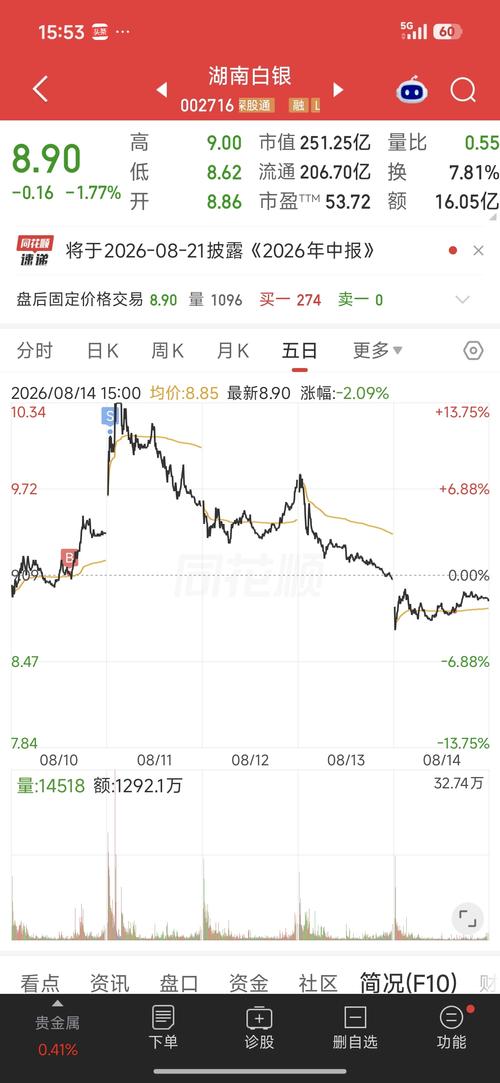This screenshot has height=1083, width=500.
Task: Switch to the 日K chart tab
Action: tap(102, 351)
